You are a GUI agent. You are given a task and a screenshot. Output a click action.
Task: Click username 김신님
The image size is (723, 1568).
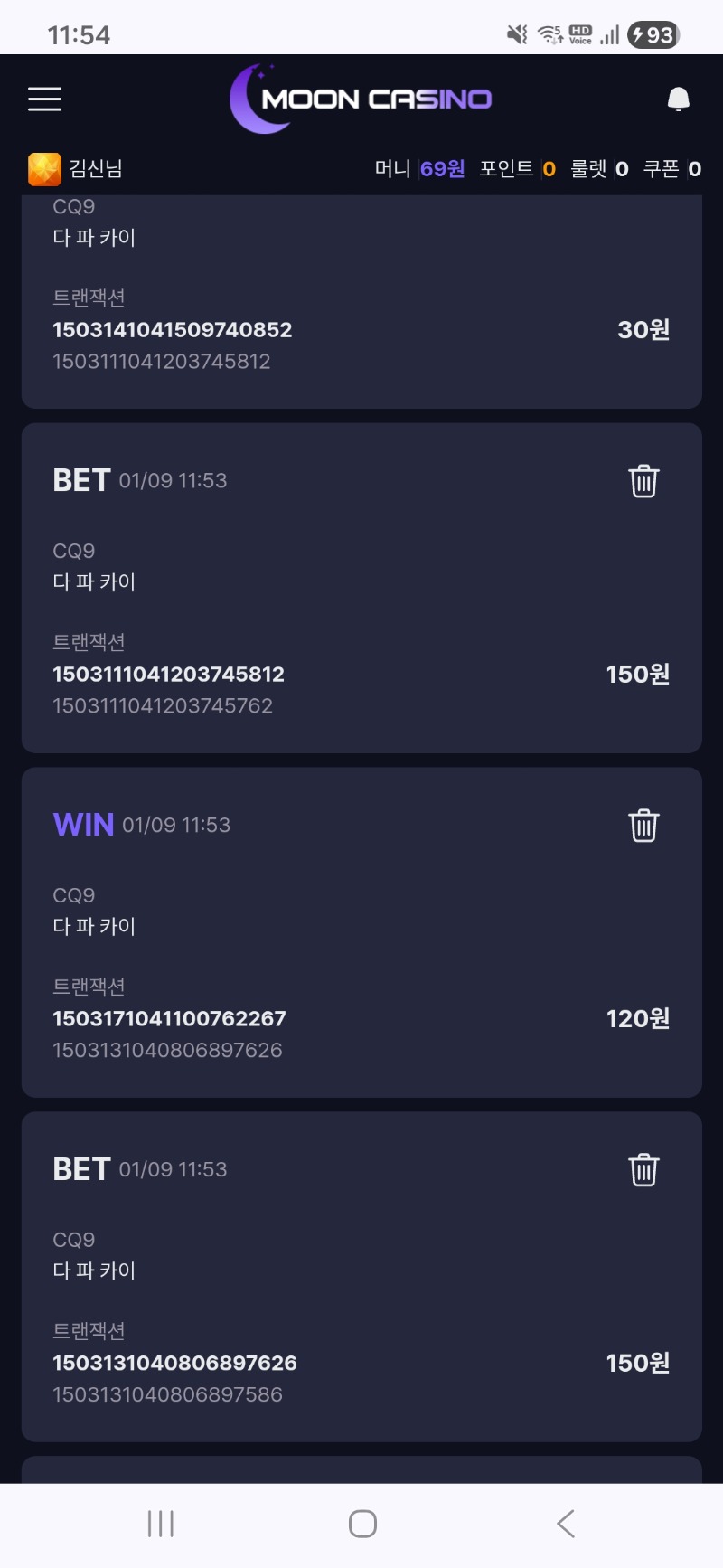click(x=95, y=167)
